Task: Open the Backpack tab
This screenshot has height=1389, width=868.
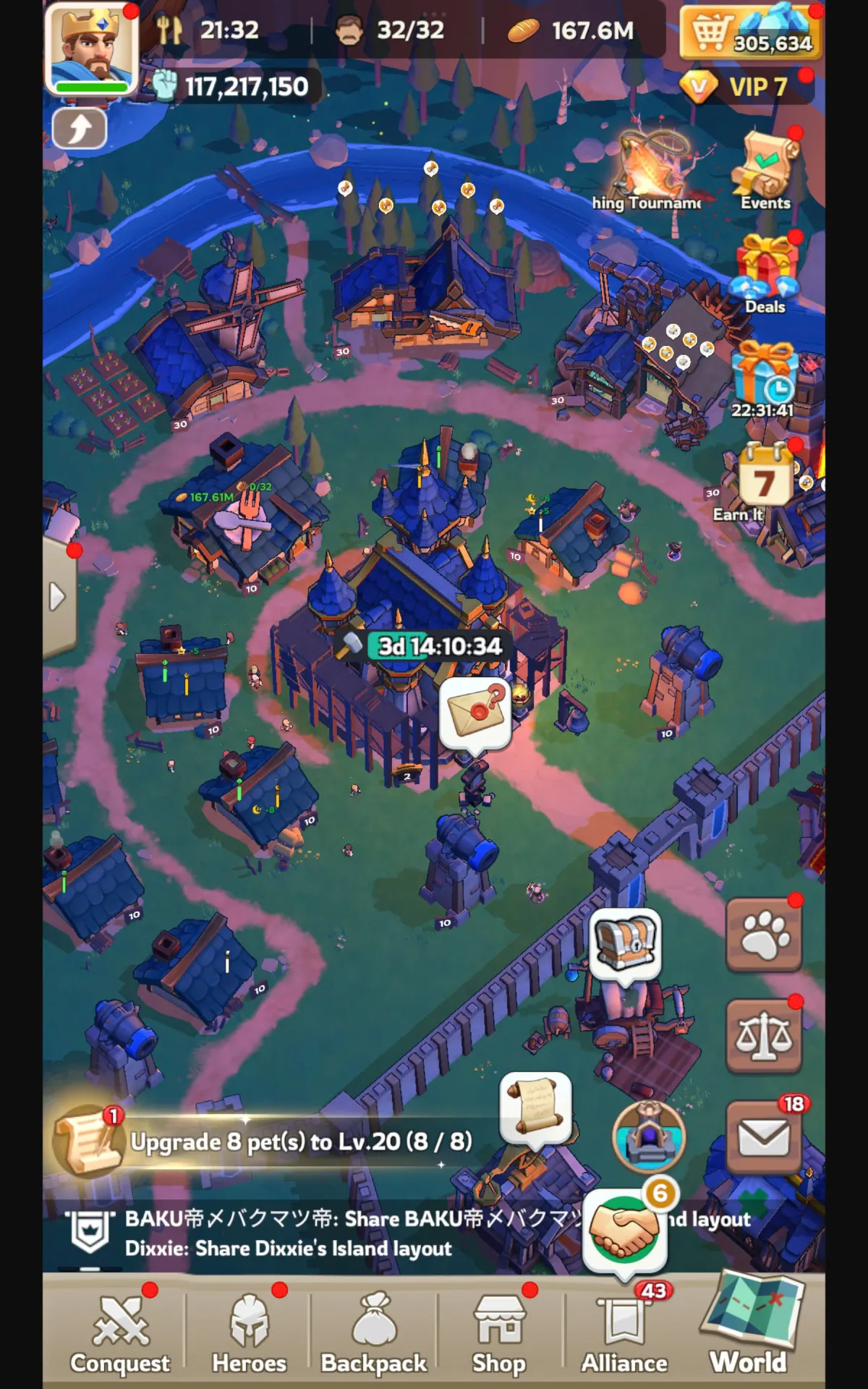Action: click(374, 1335)
